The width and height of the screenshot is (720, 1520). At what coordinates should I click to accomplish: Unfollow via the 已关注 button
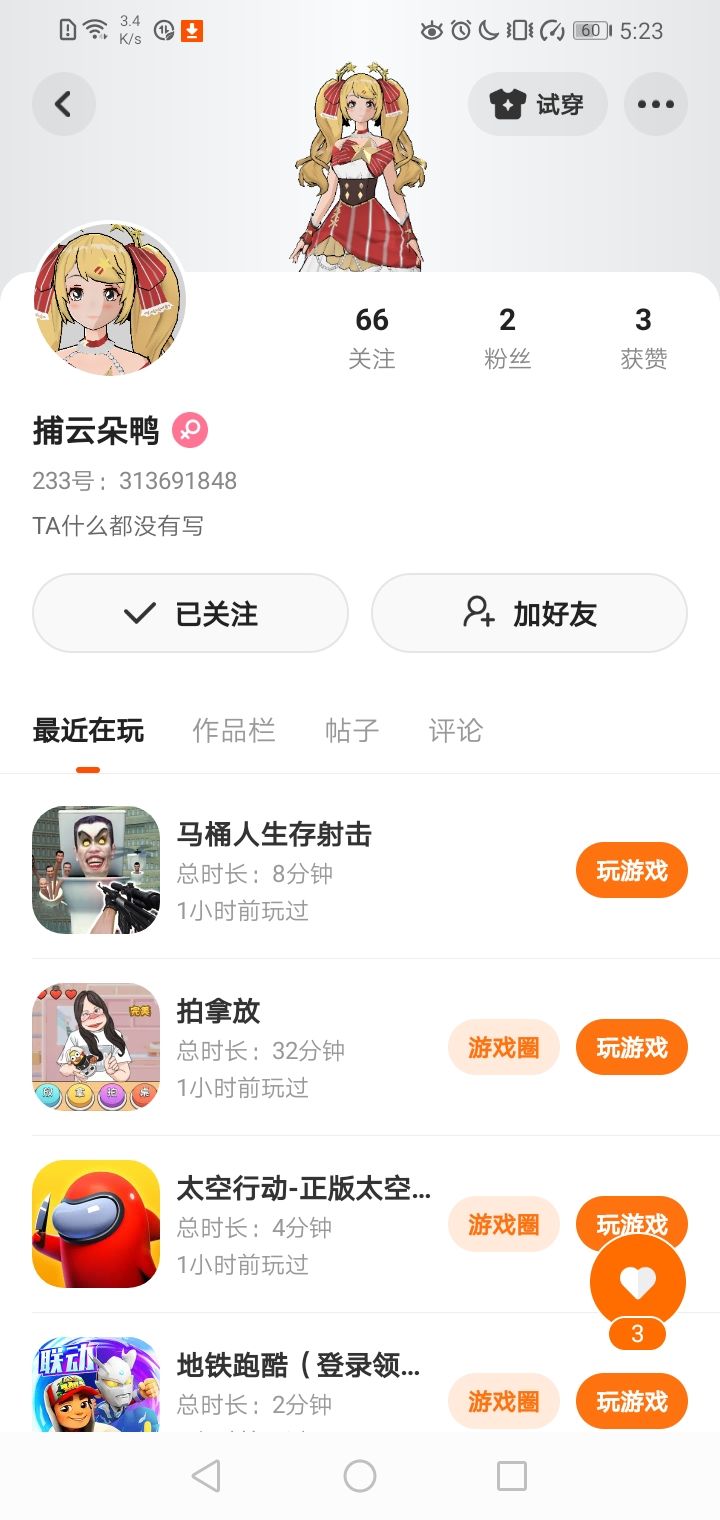[x=190, y=613]
